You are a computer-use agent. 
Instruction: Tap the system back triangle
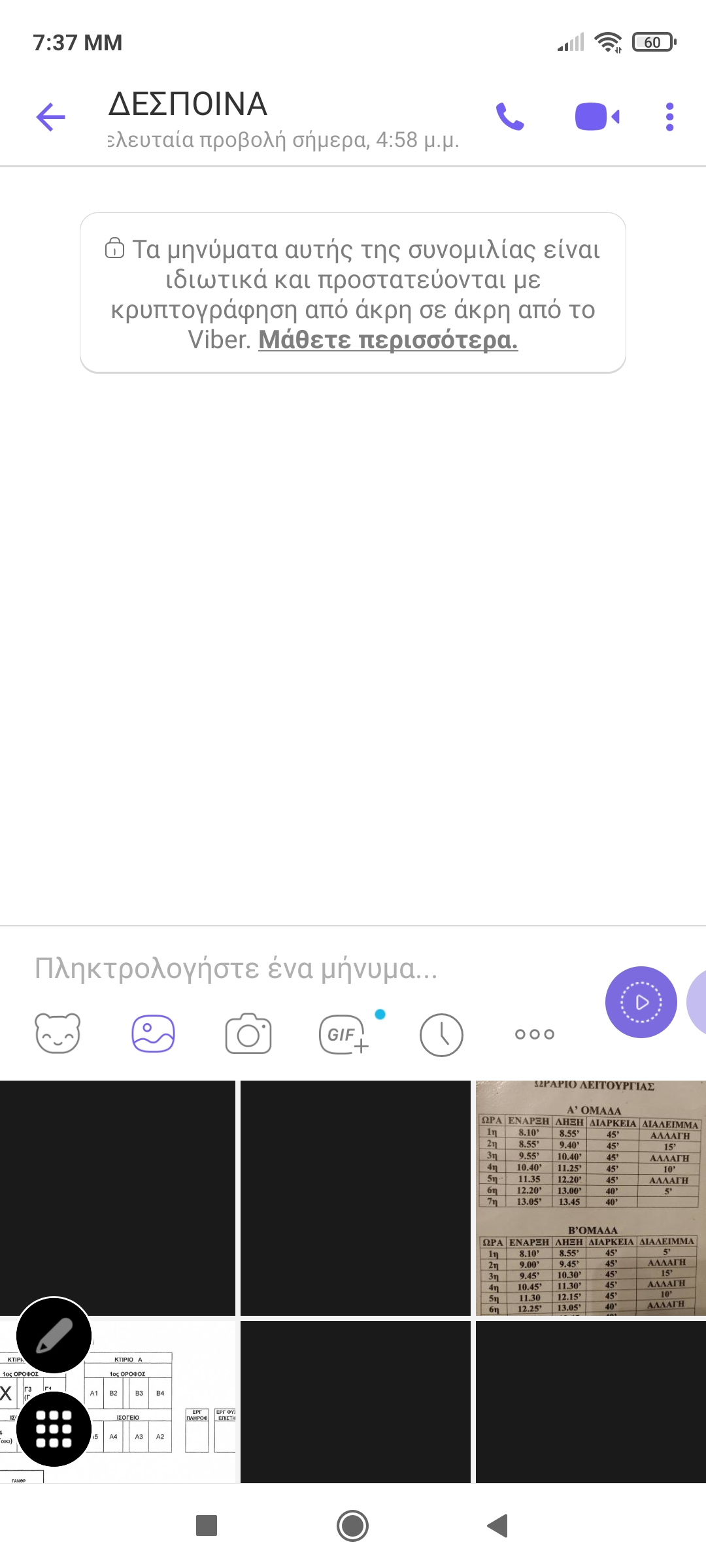tap(498, 1526)
